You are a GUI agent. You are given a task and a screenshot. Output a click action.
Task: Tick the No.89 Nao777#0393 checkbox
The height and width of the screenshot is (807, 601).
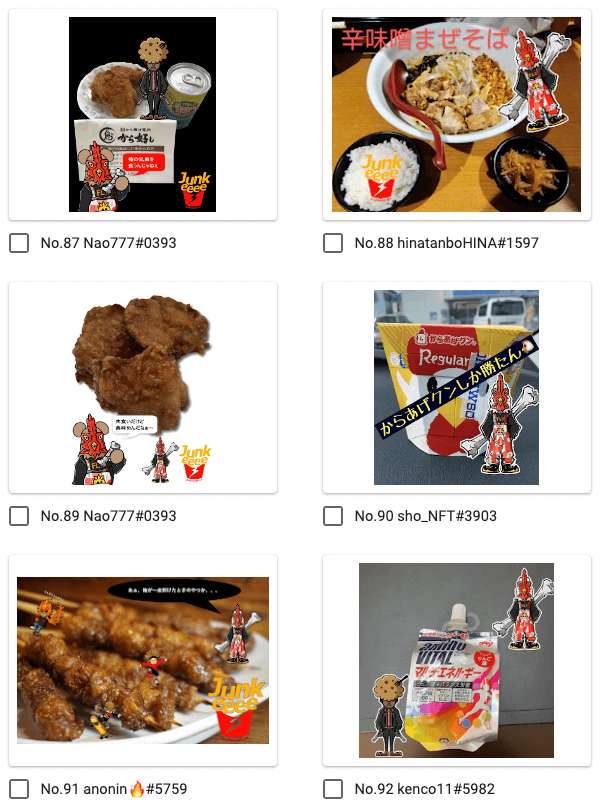[19, 516]
